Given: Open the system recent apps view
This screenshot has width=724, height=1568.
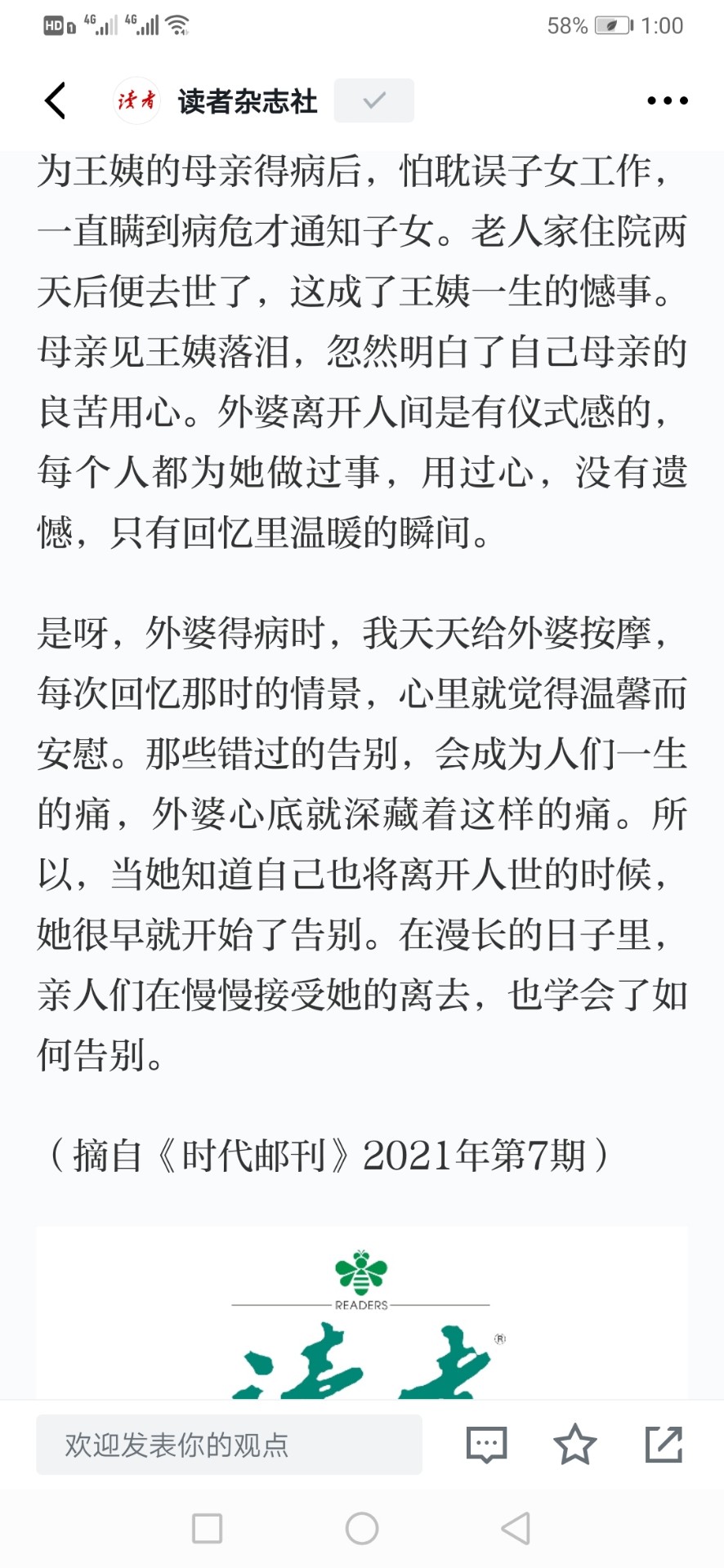Looking at the screenshot, I should [x=207, y=1528].
